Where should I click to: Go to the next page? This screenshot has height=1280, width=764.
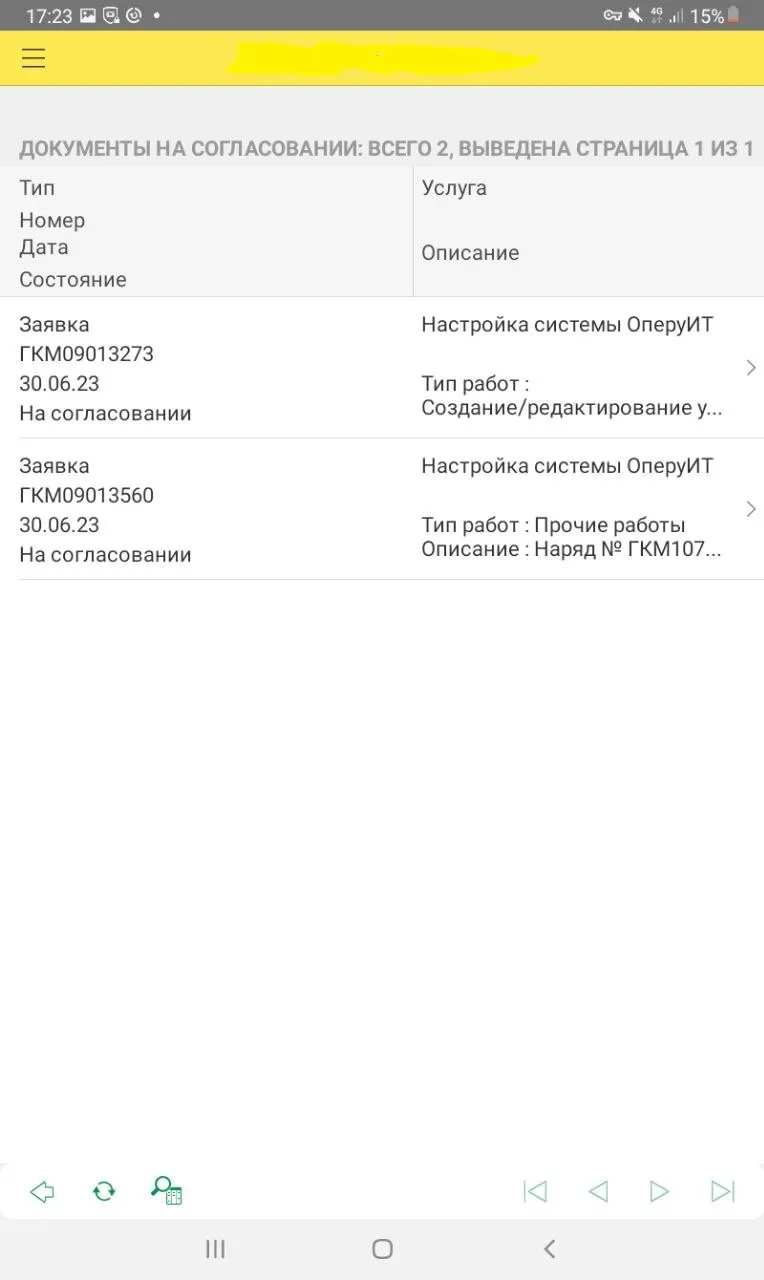tap(659, 1191)
